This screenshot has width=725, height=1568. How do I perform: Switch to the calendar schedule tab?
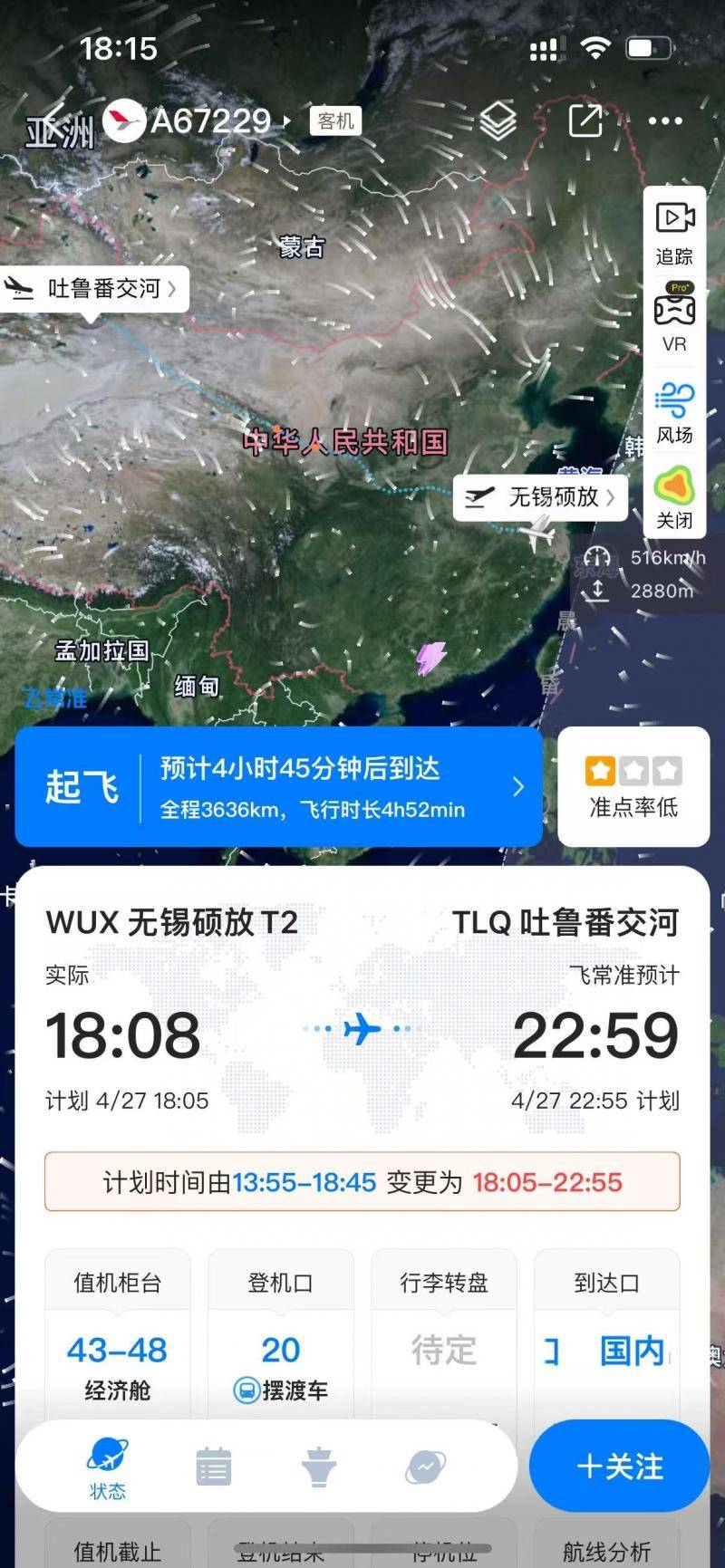pyautogui.click(x=214, y=1466)
